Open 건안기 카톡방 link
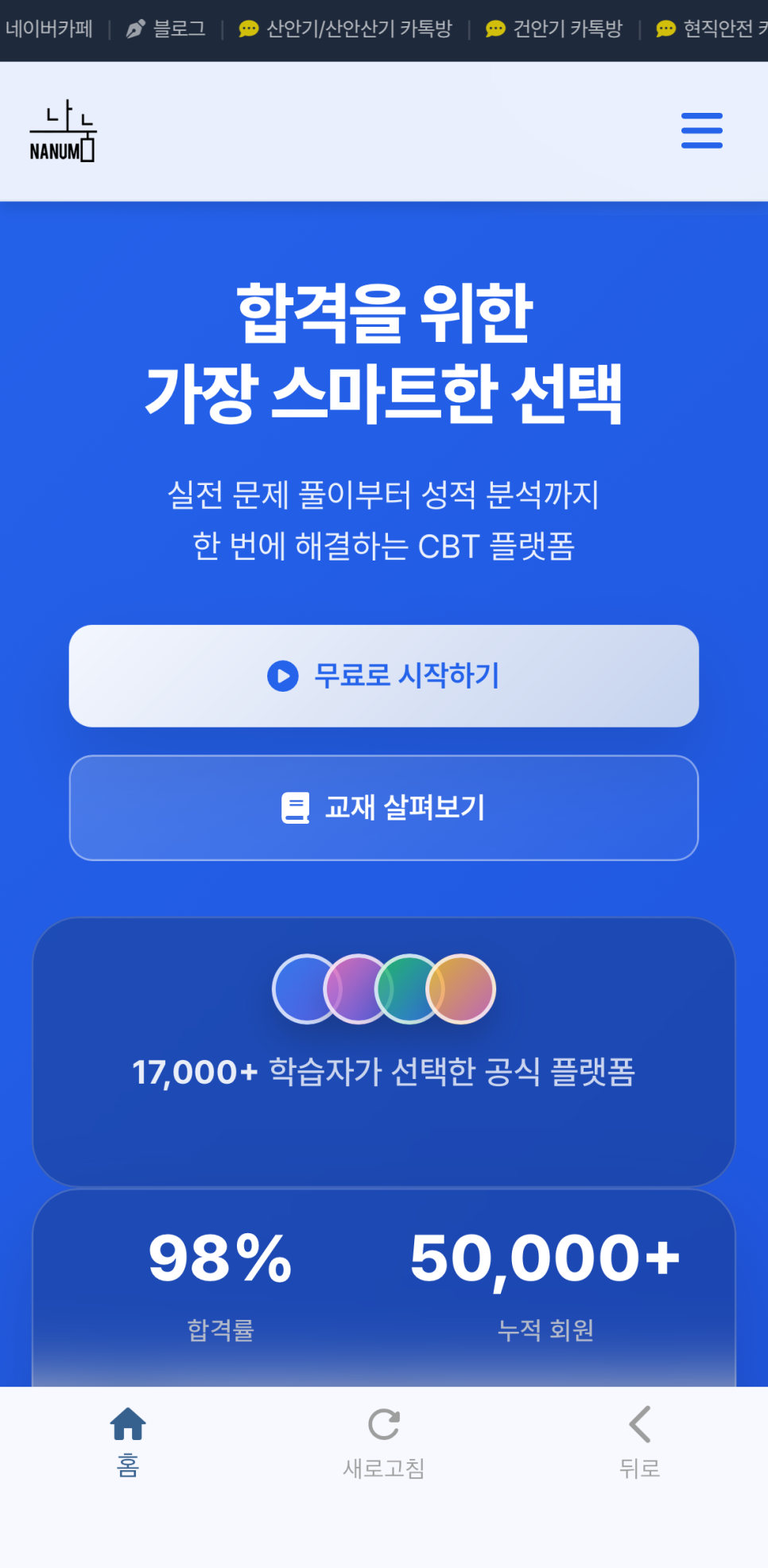Viewport: 768px width, 1568px height. point(554,29)
